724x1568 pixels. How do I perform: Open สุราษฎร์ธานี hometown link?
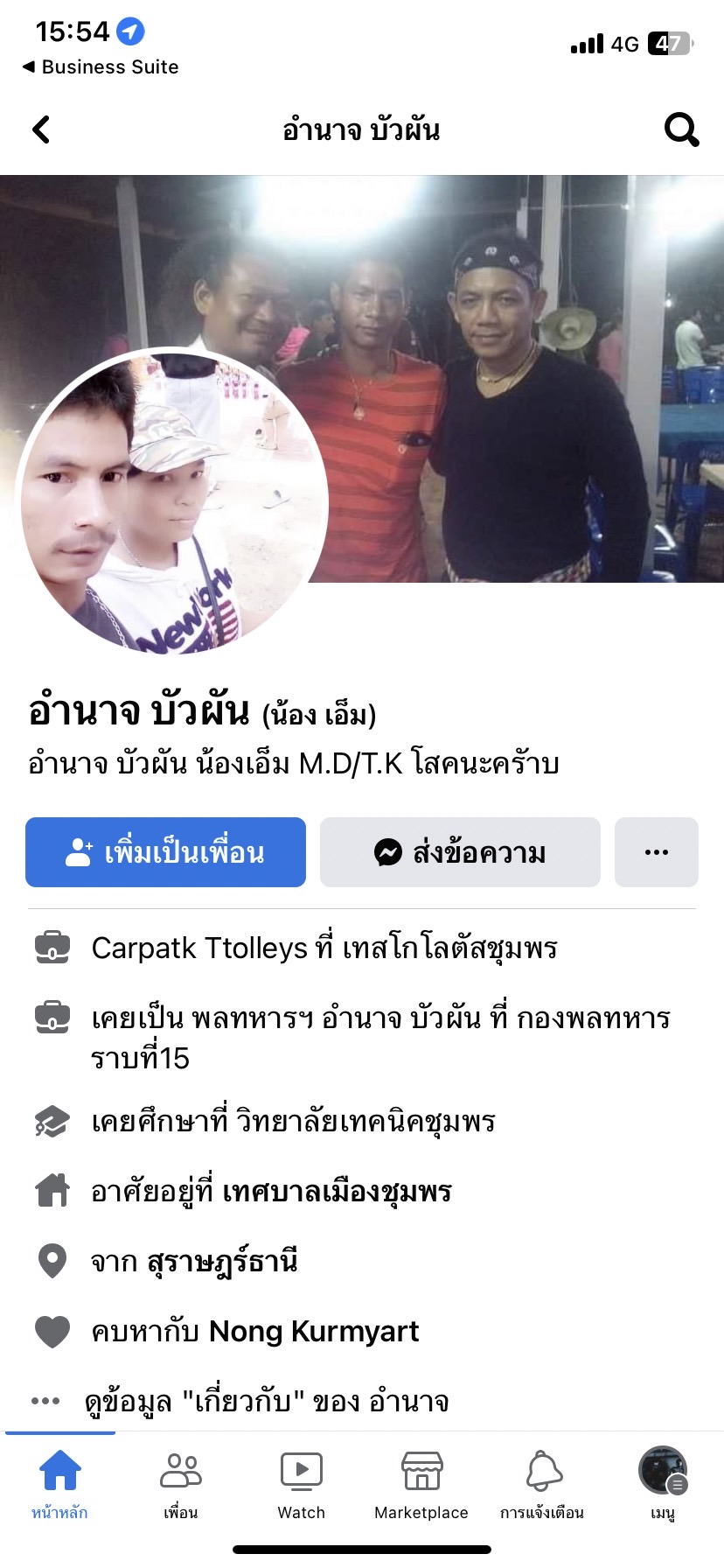(222, 1262)
